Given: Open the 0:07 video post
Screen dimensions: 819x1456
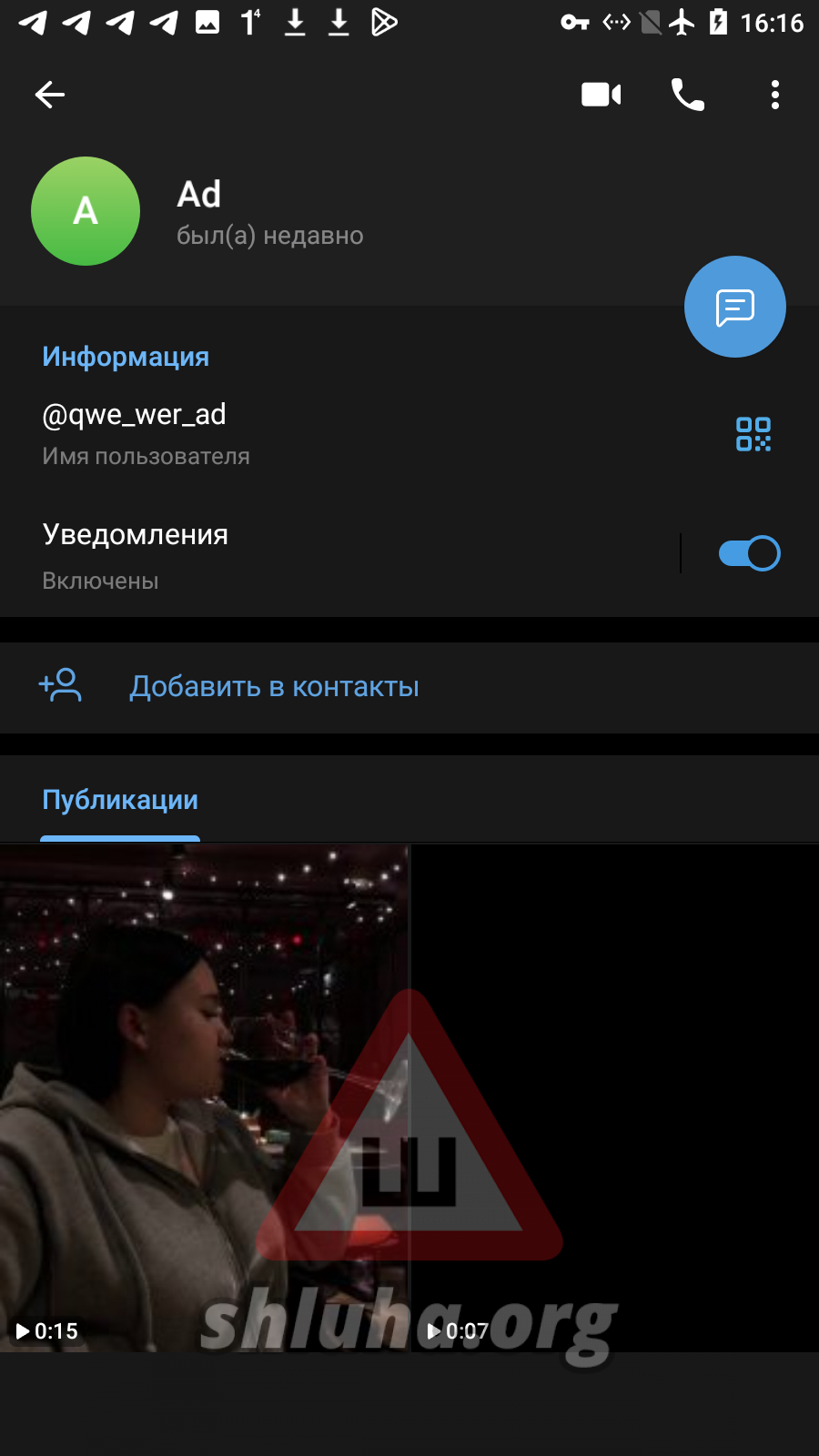Looking at the screenshot, I should 615,1097.
